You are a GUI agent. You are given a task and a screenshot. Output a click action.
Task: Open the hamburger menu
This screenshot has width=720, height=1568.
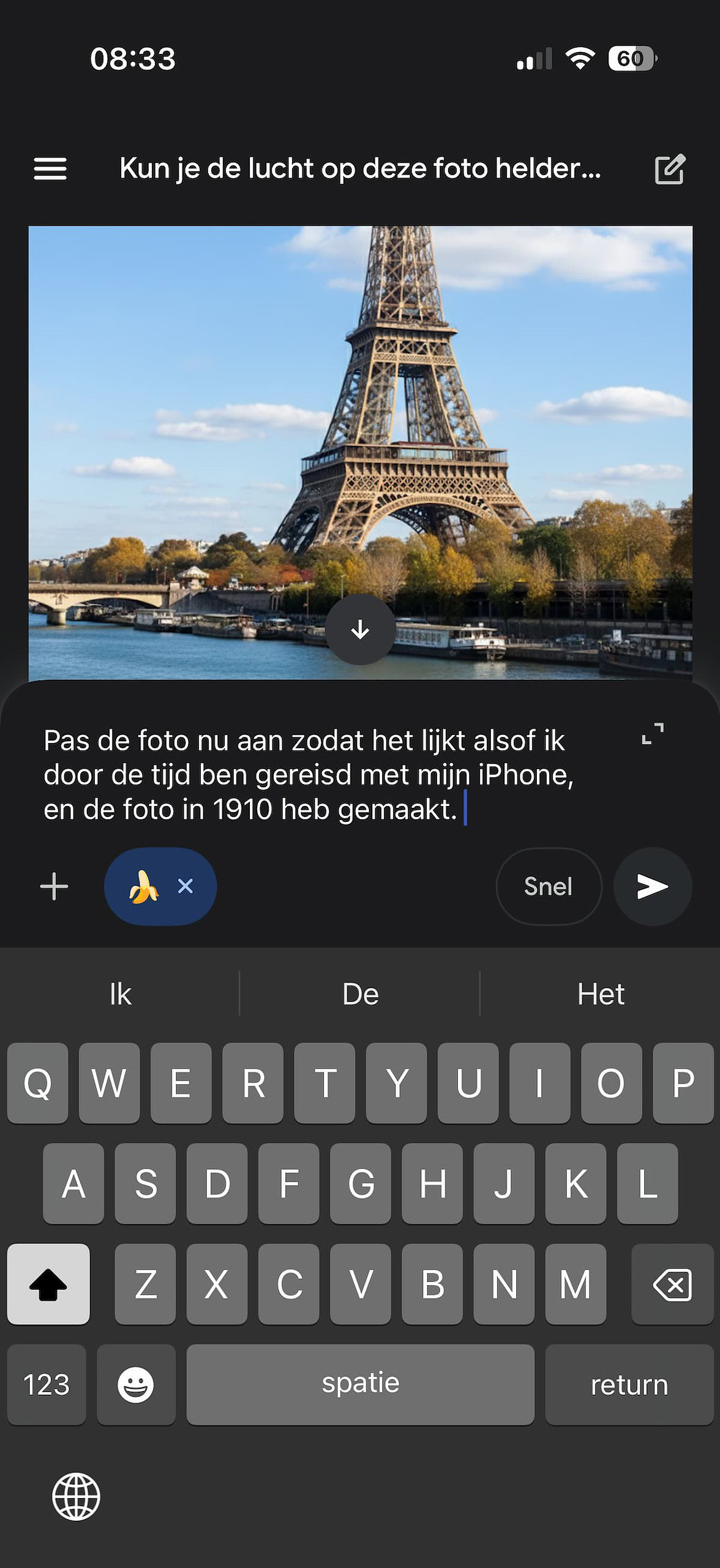[x=50, y=168]
